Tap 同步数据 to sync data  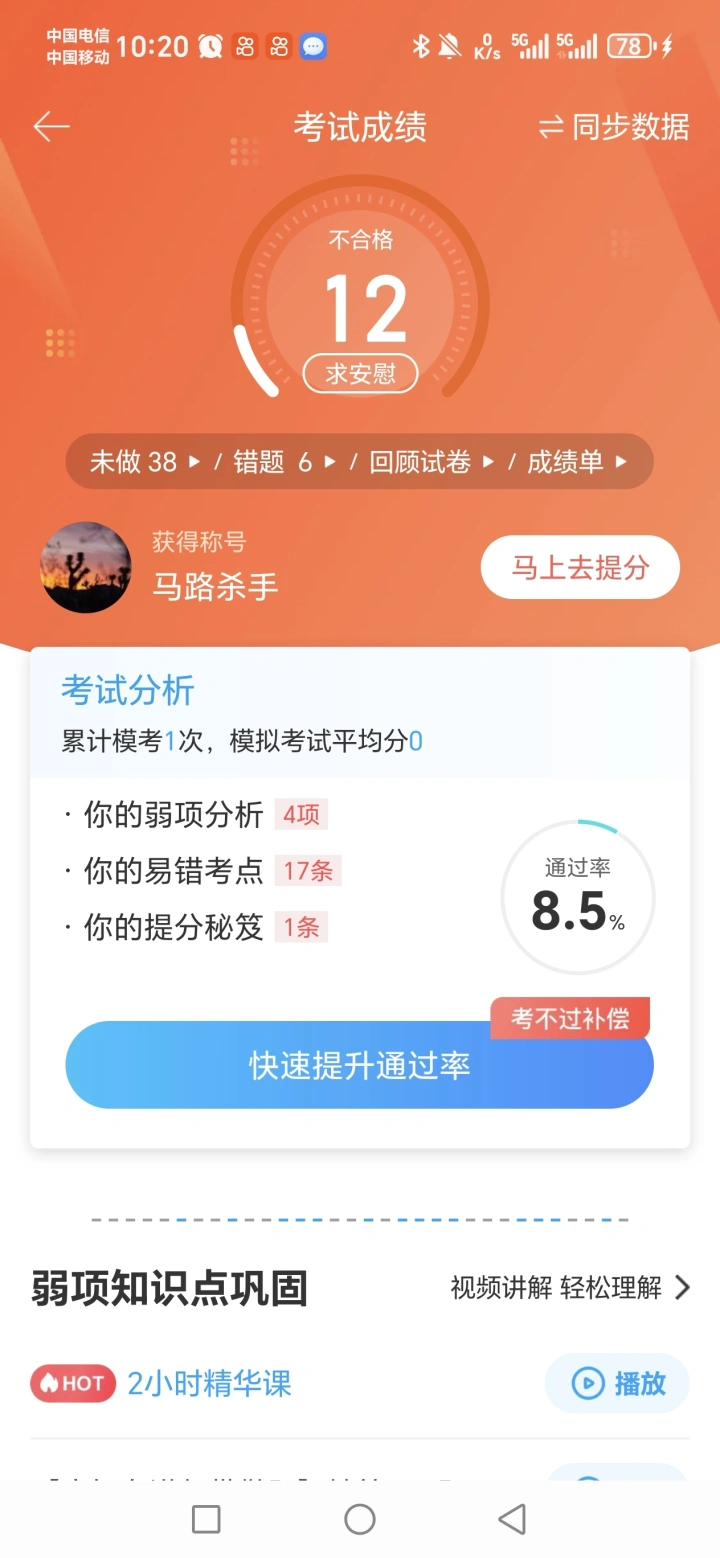(614, 127)
